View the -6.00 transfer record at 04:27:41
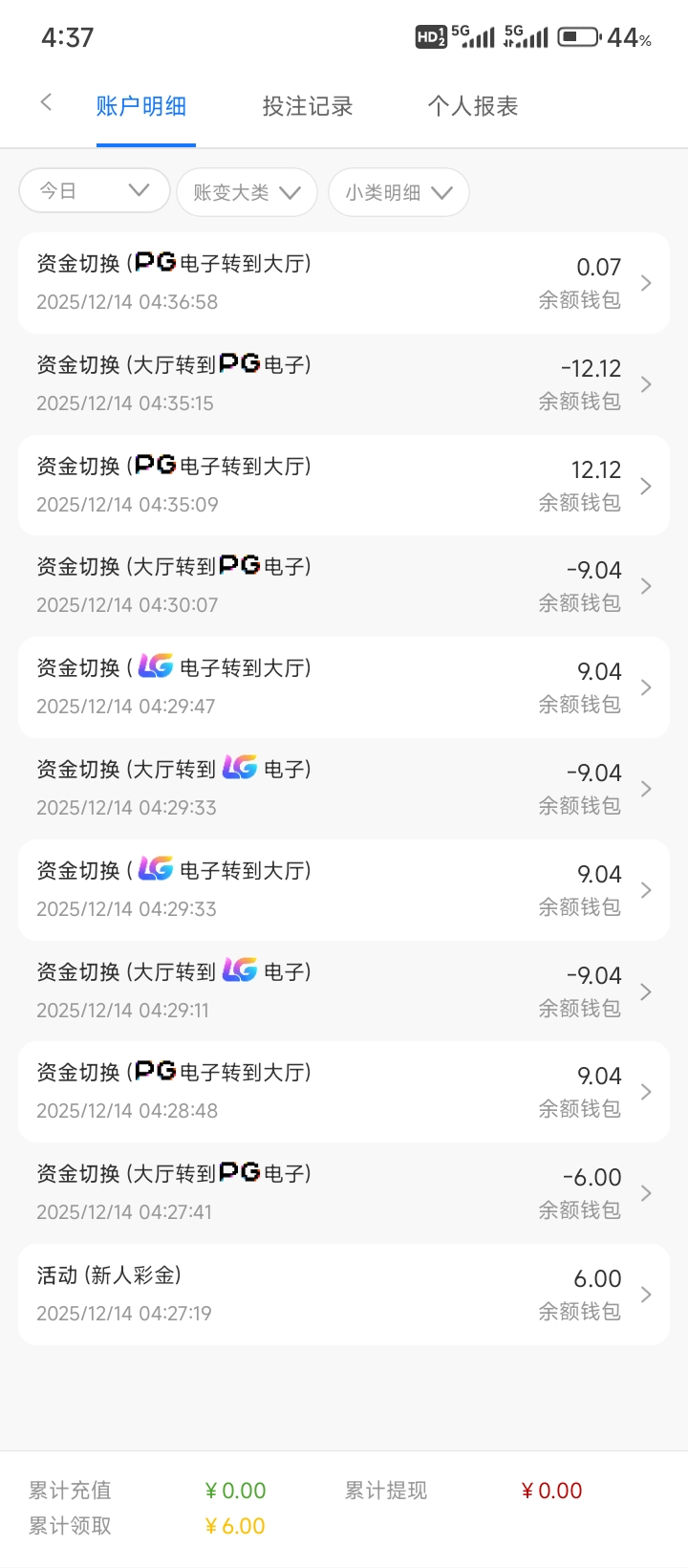Viewport: 688px width, 1568px height. pyautogui.click(x=344, y=1193)
